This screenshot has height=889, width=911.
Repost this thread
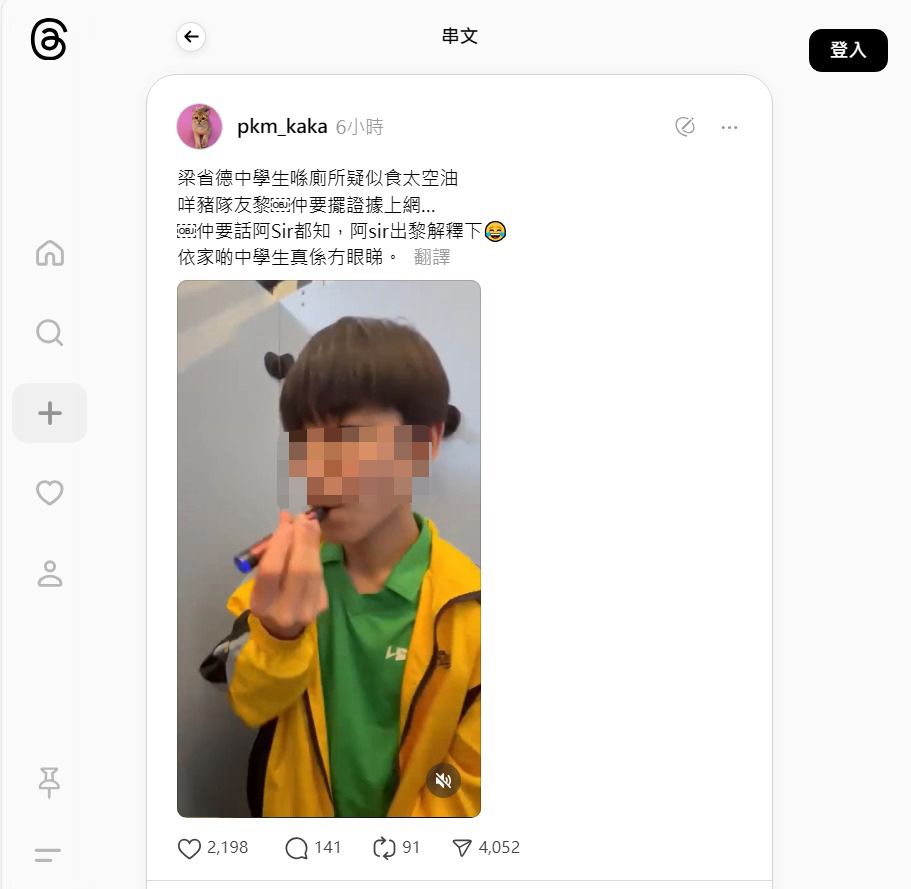click(384, 848)
